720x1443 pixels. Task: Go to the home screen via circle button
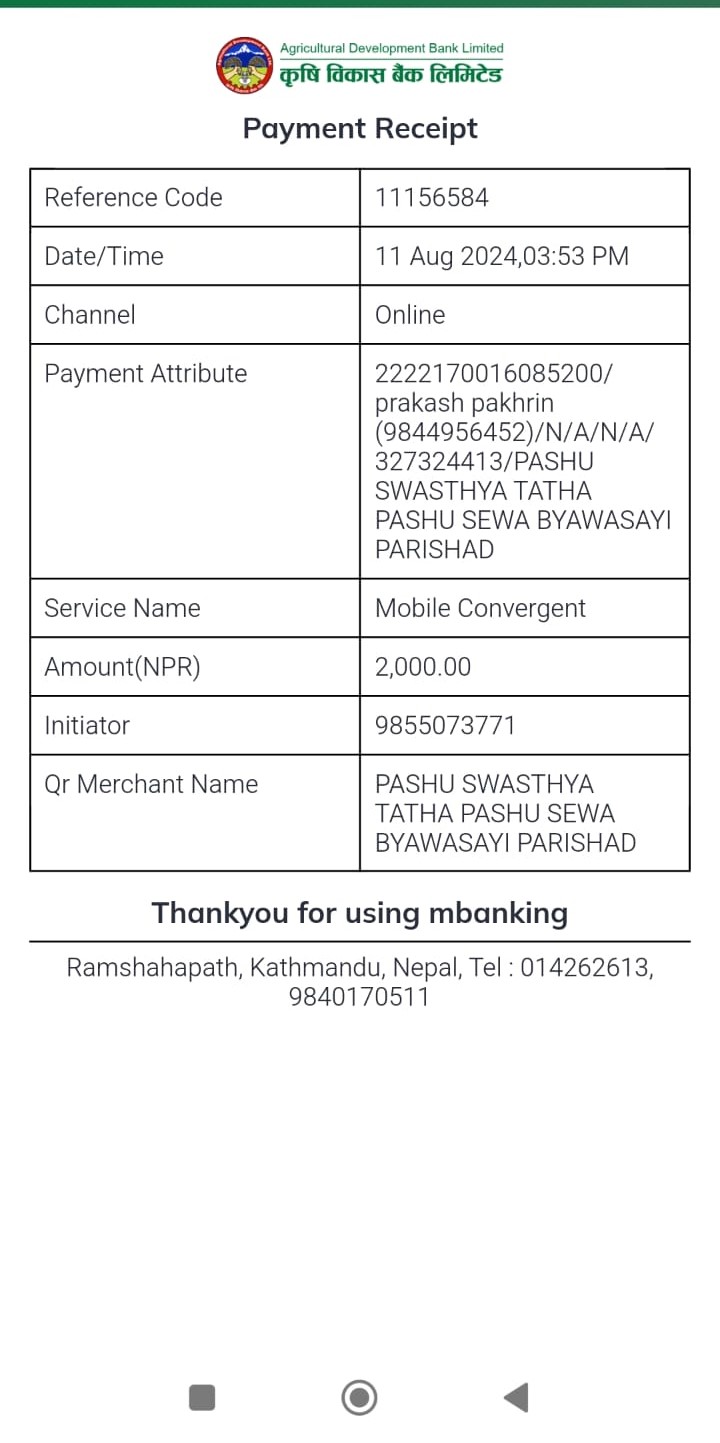tap(359, 1397)
